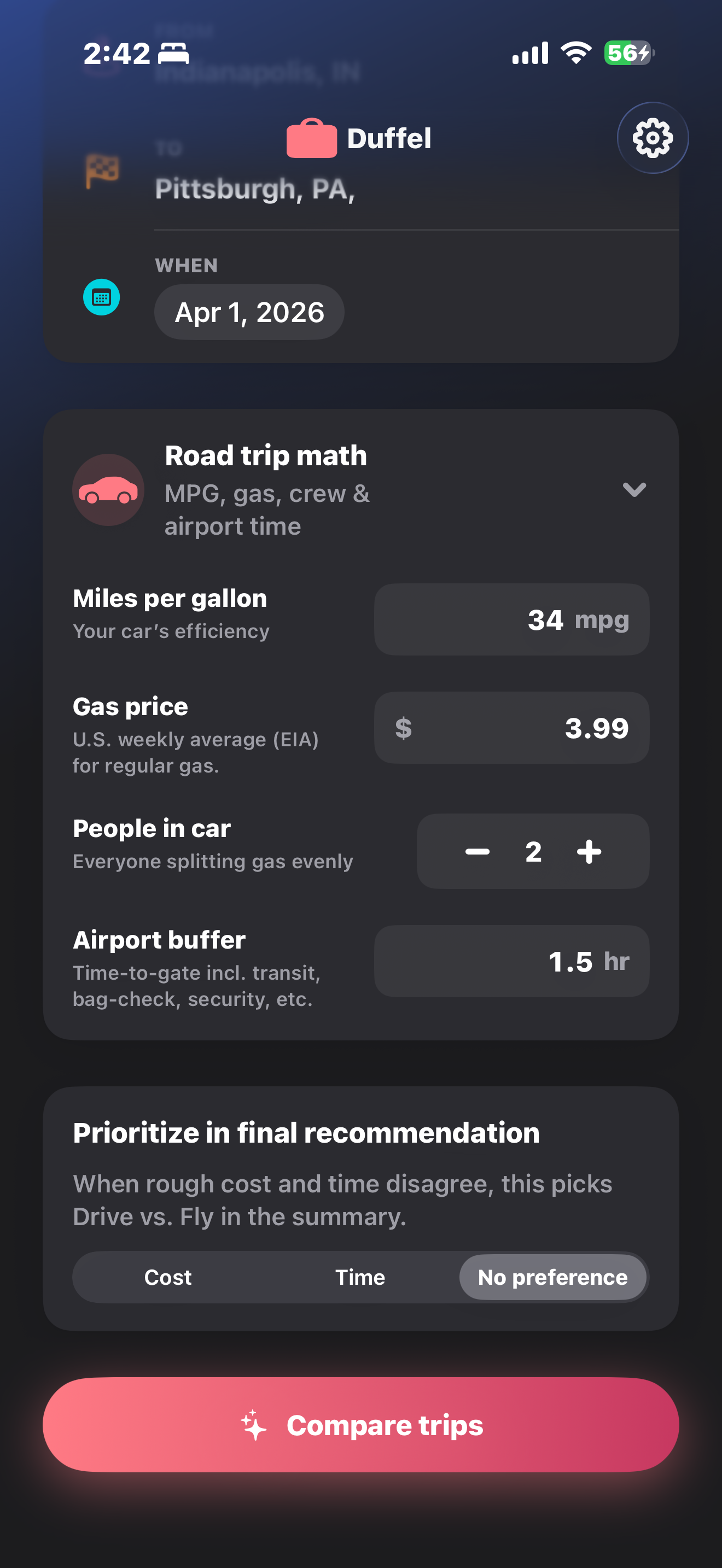Adjust the 1.5 hr airport buffer
Screen dimensions: 722x1568
(x=511, y=962)
